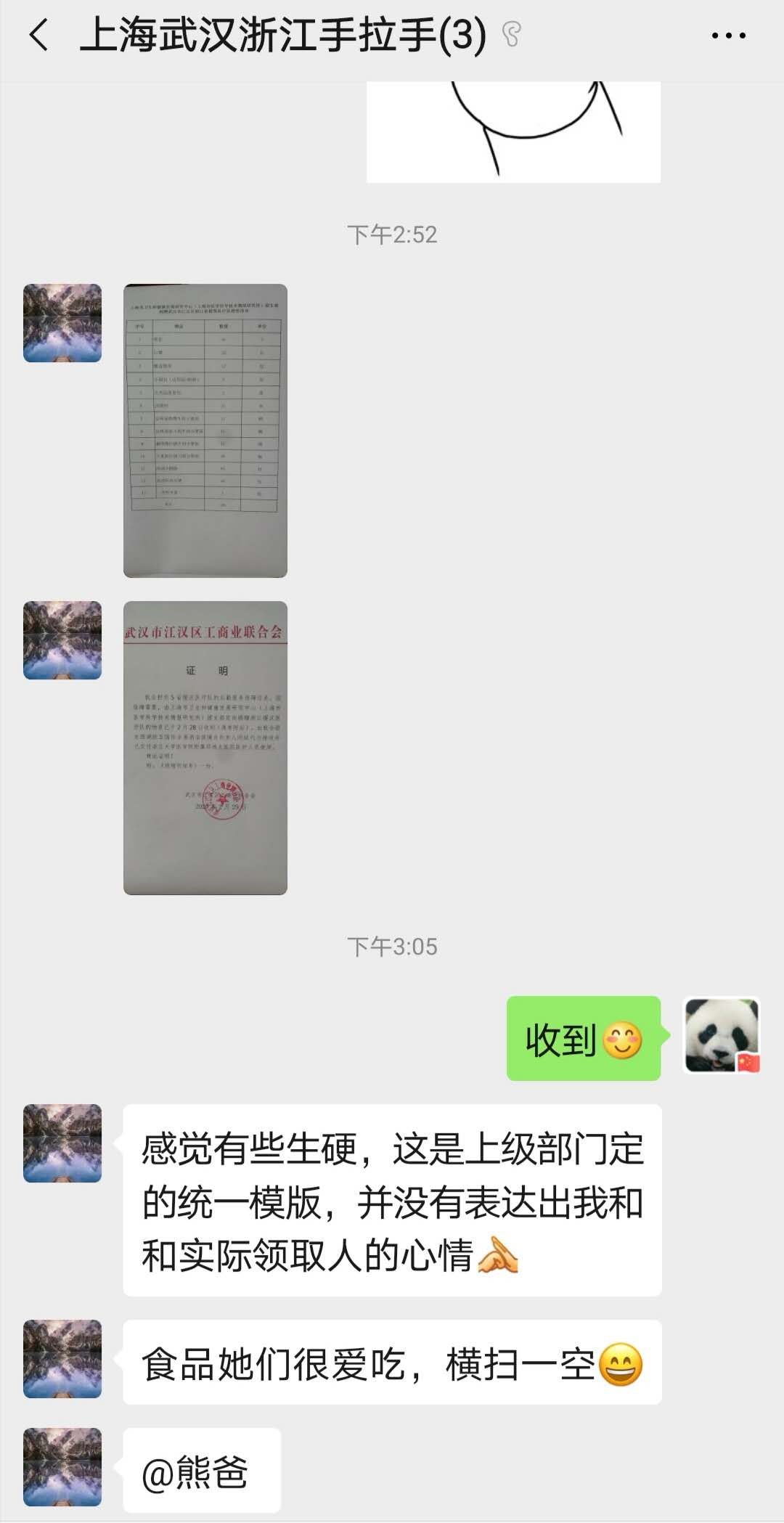Viewport: 784px width, 1523px height.
Task: Open the supplies table photo
Action: [x=205, y=430]
